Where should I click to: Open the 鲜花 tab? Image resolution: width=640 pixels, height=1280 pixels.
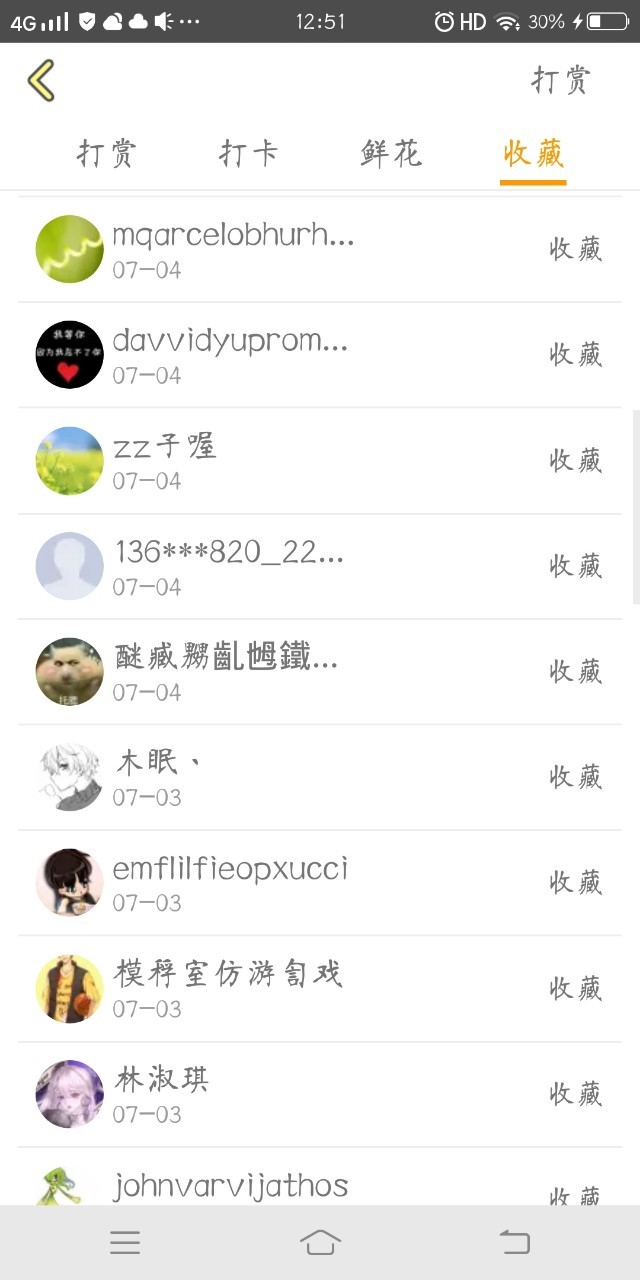click(x=391, y=154)
